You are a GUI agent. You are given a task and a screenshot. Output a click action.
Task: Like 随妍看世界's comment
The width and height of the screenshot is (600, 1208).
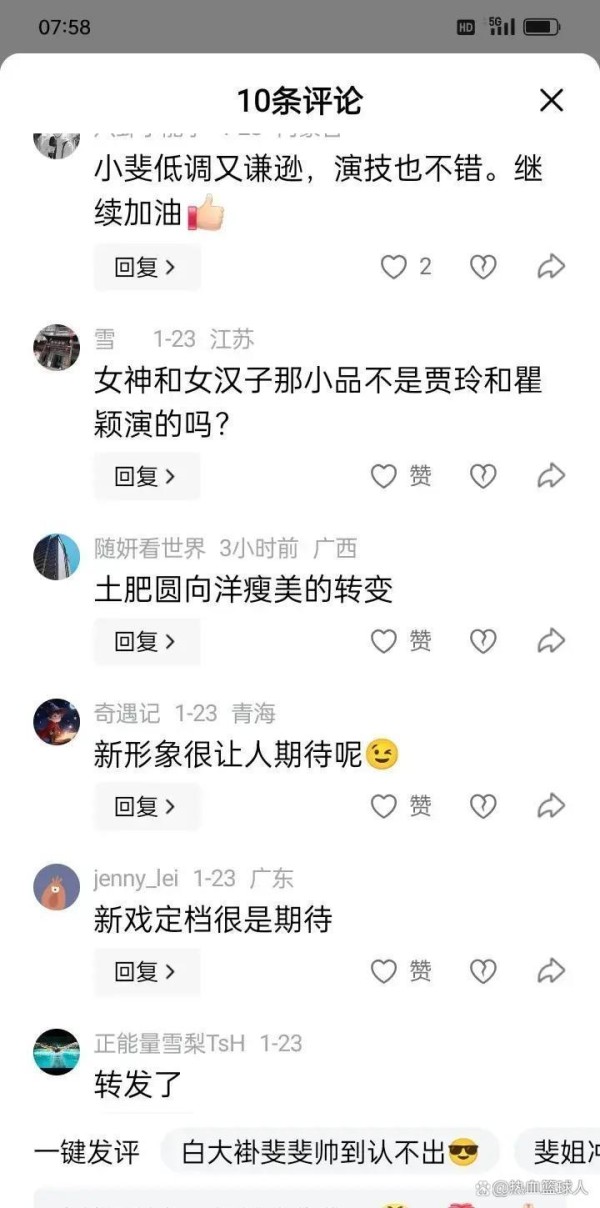tap(385, 641)
